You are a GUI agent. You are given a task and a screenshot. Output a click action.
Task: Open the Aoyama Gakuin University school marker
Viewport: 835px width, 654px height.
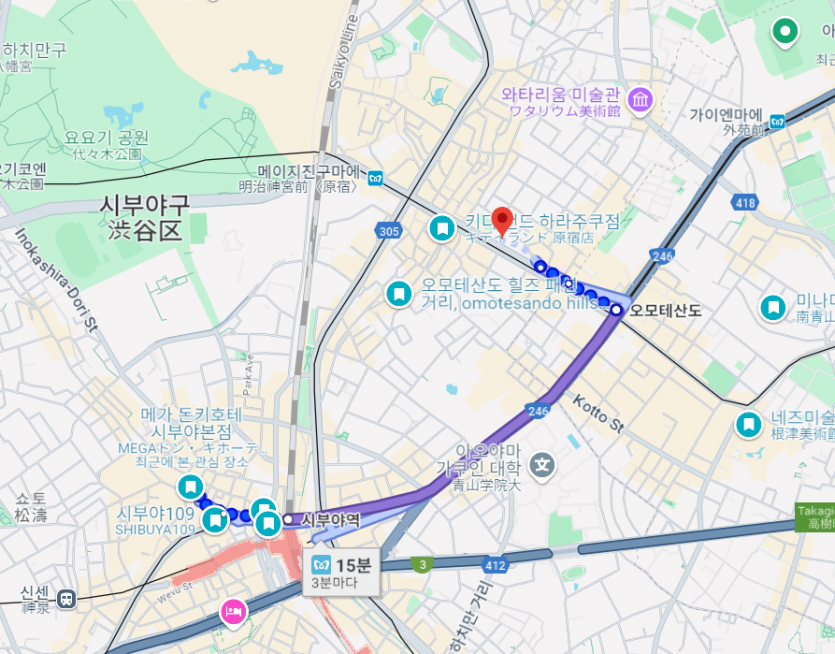tap(543, 464)
